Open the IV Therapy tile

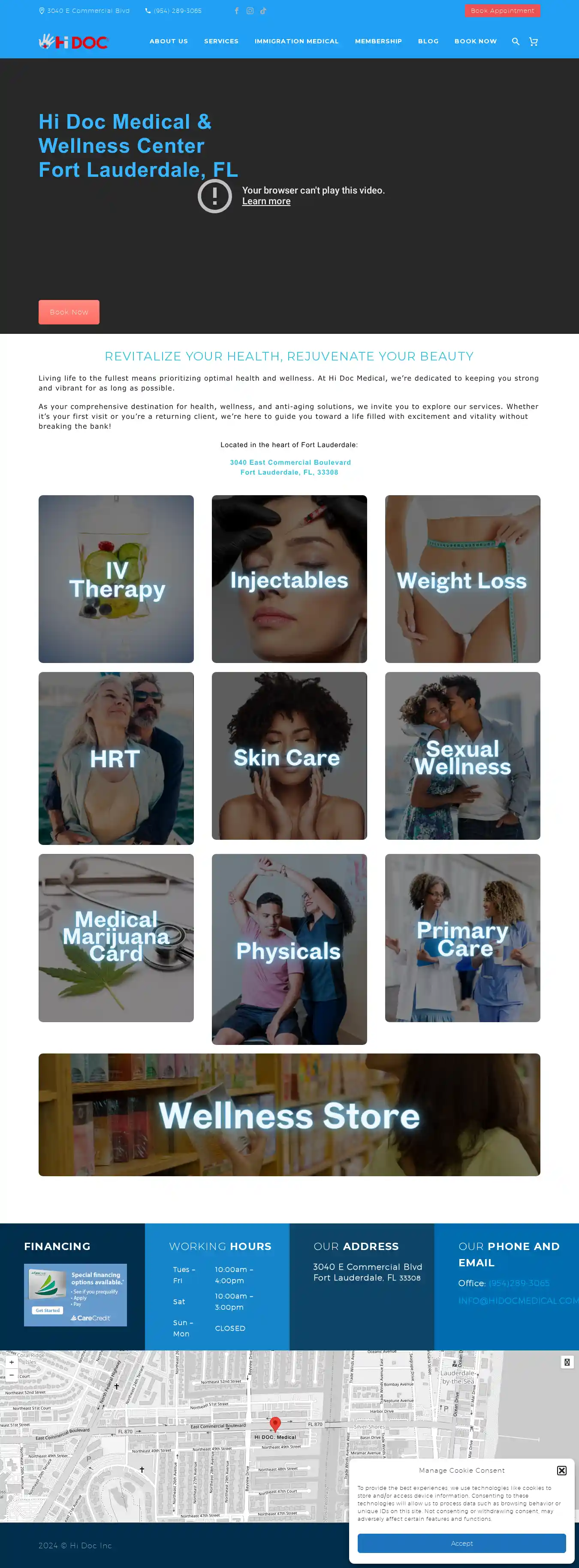pos(116,579)
